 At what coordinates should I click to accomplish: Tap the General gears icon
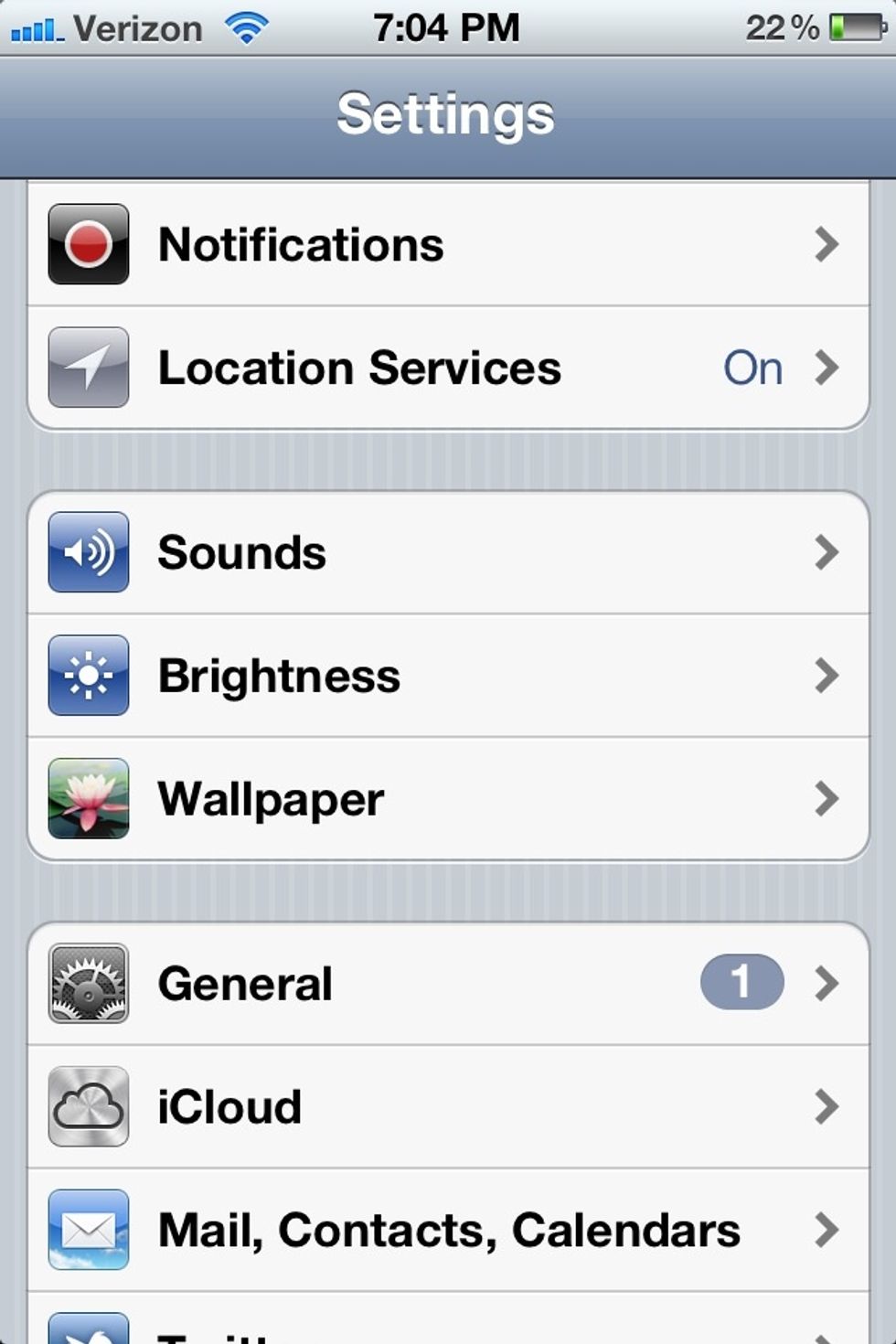(88, 983)
